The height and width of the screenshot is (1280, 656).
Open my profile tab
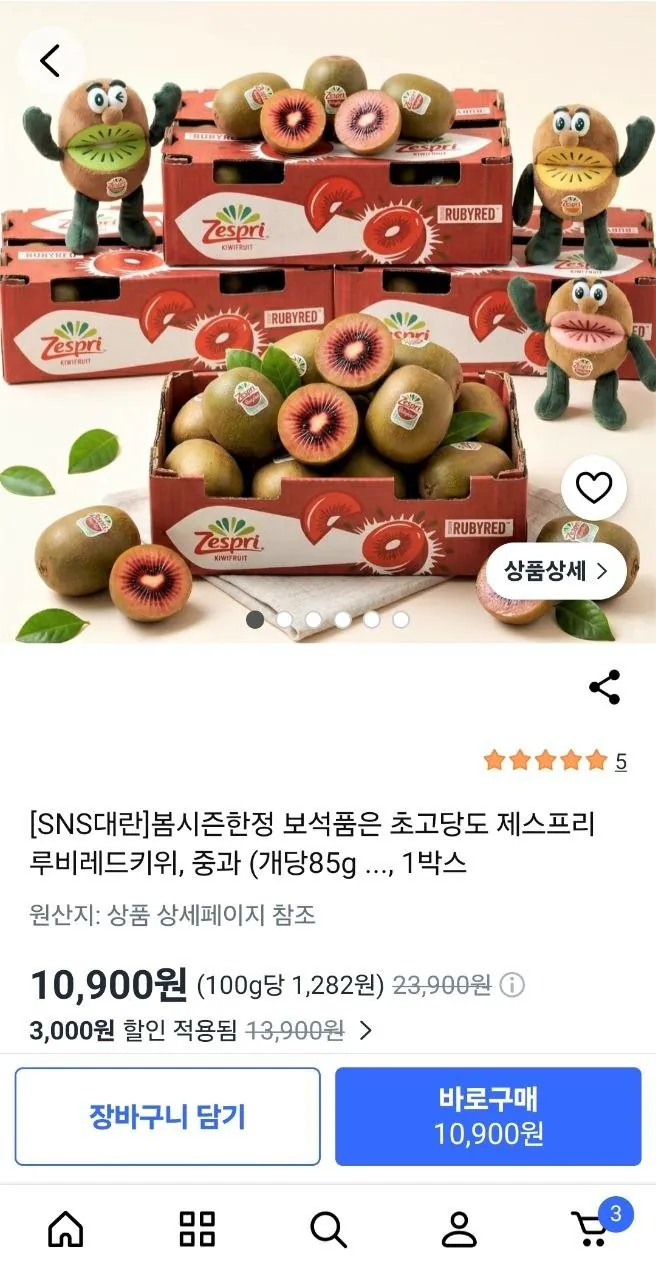[459, 1229]
